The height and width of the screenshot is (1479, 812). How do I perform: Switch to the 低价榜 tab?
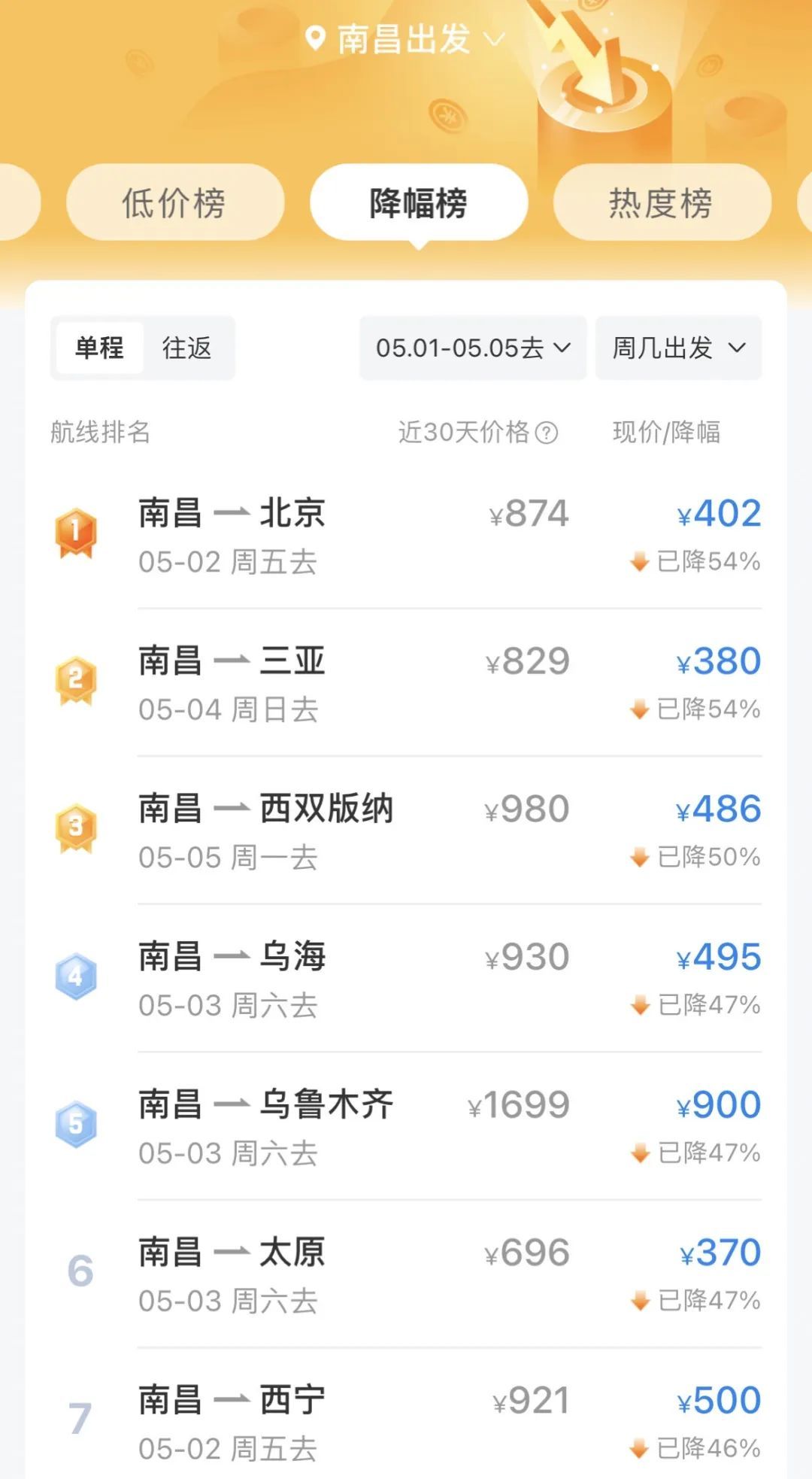174,202
